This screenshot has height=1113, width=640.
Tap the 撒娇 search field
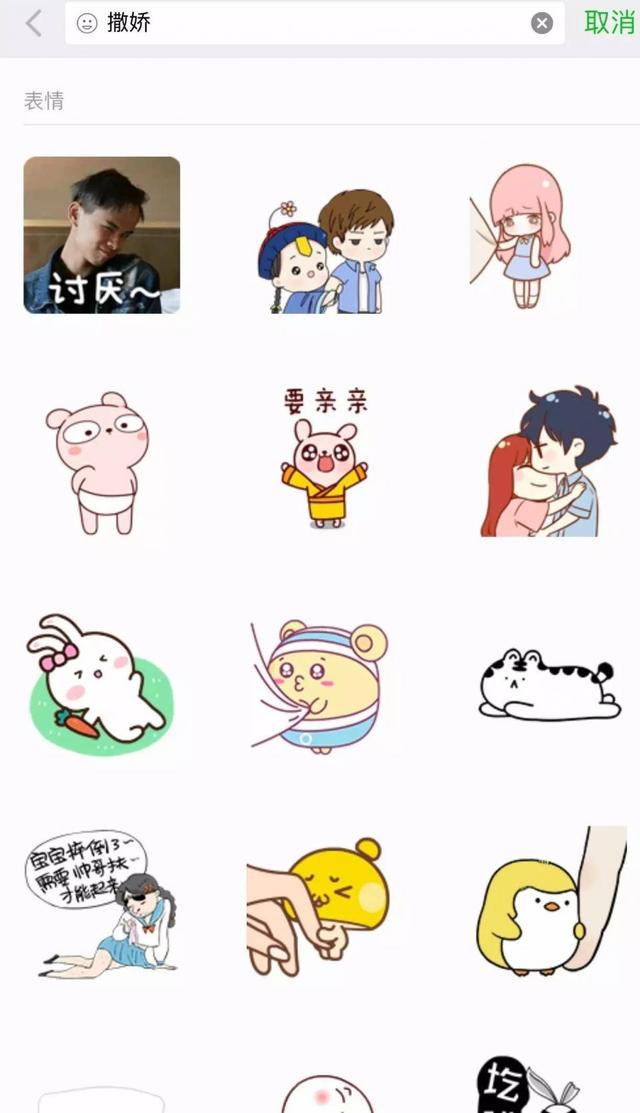[x=310, y=23]
